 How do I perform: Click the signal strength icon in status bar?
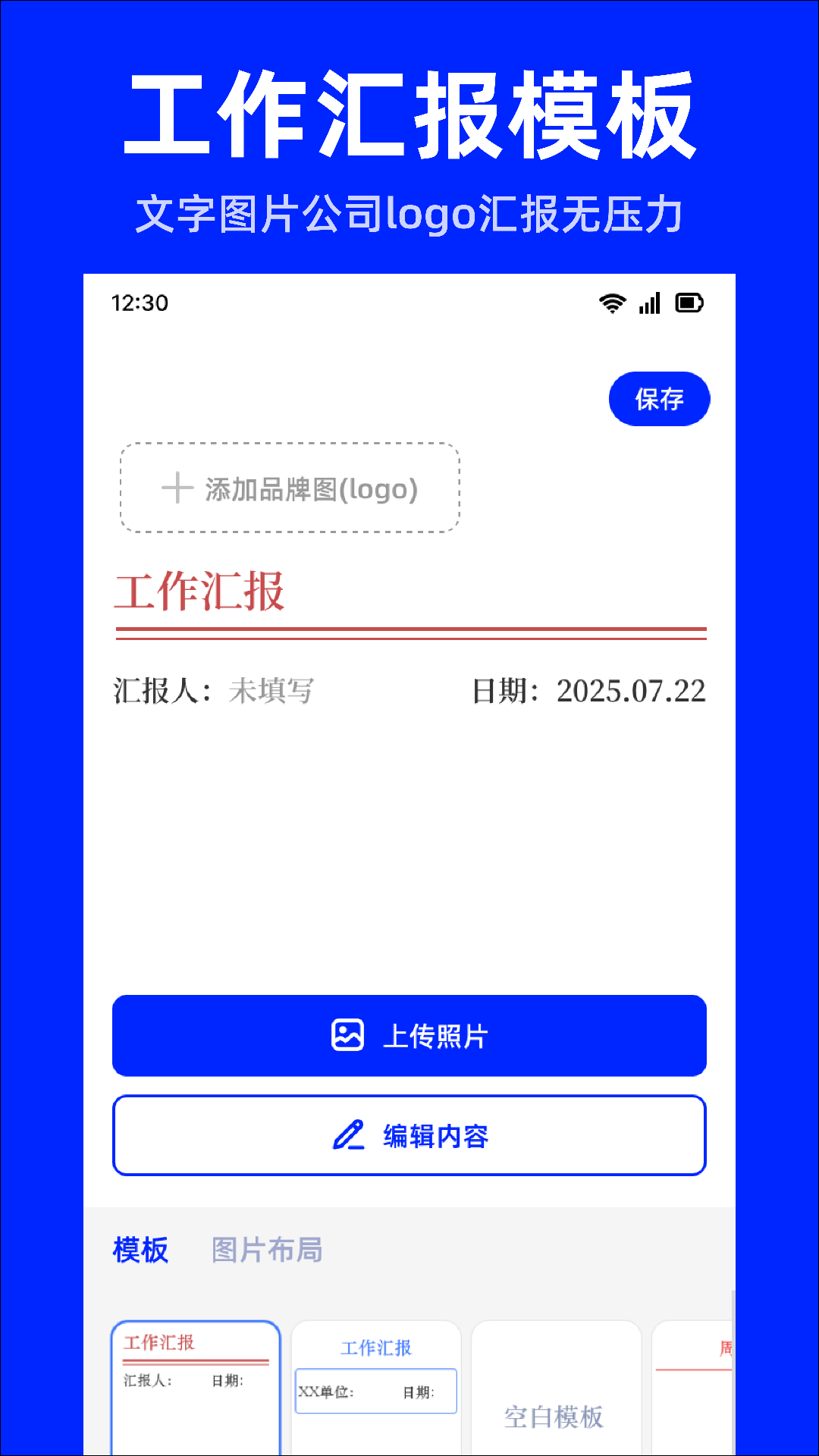[649, 303]
